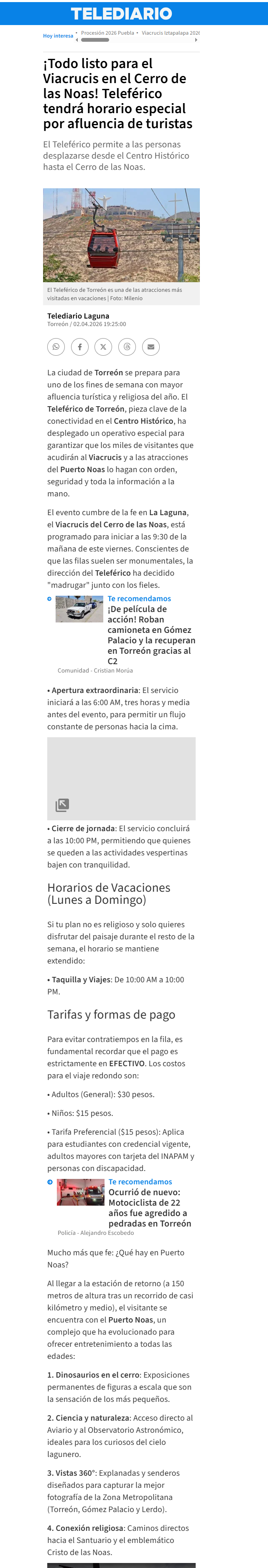The width and height of the screenshot is (268, 1568).
Task: Share the article on Facebook
Action: 80,347
